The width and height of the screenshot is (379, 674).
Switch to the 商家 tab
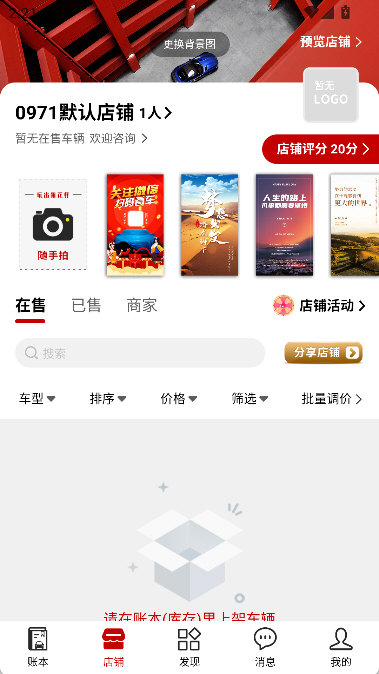(x=142, y=305)
